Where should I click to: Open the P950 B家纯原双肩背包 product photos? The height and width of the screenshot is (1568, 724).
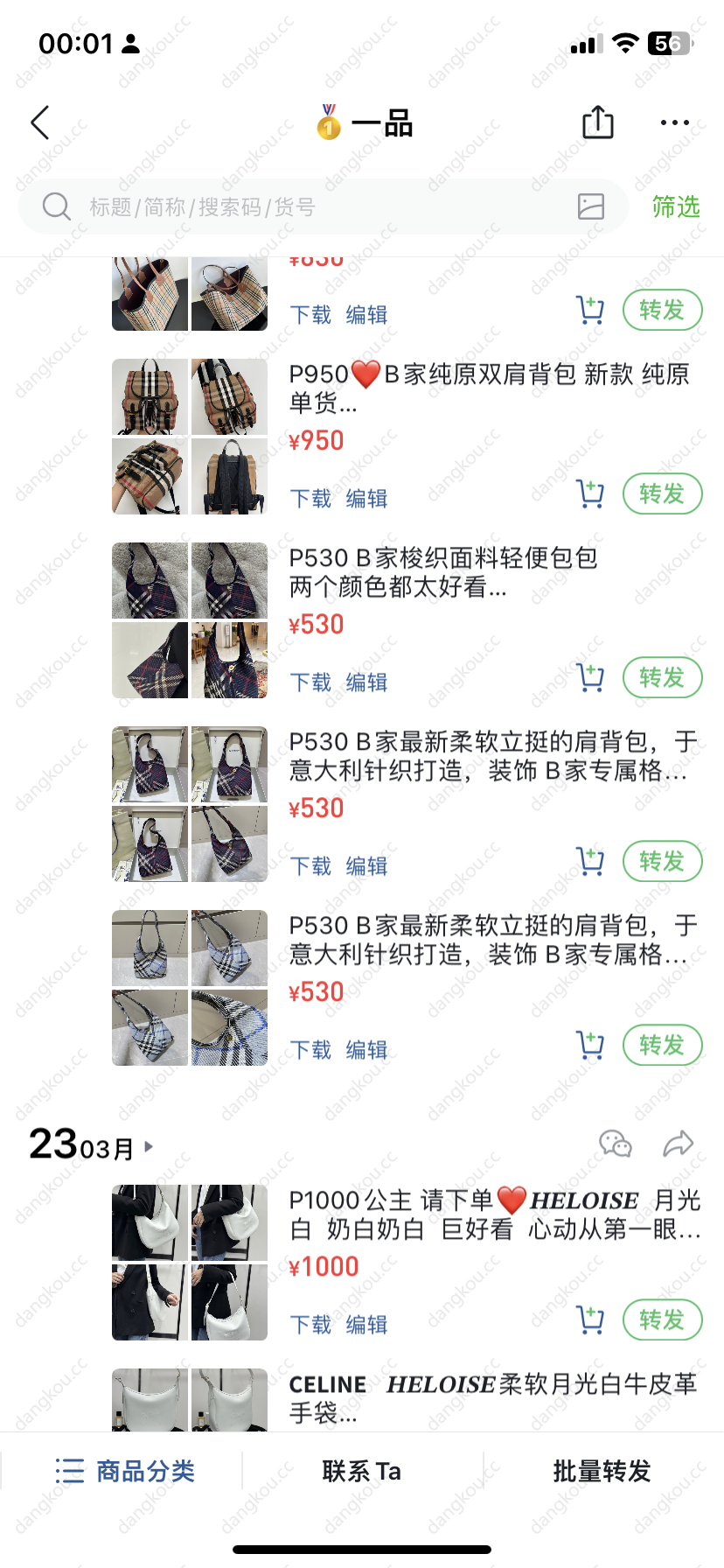tap(190, 436)
